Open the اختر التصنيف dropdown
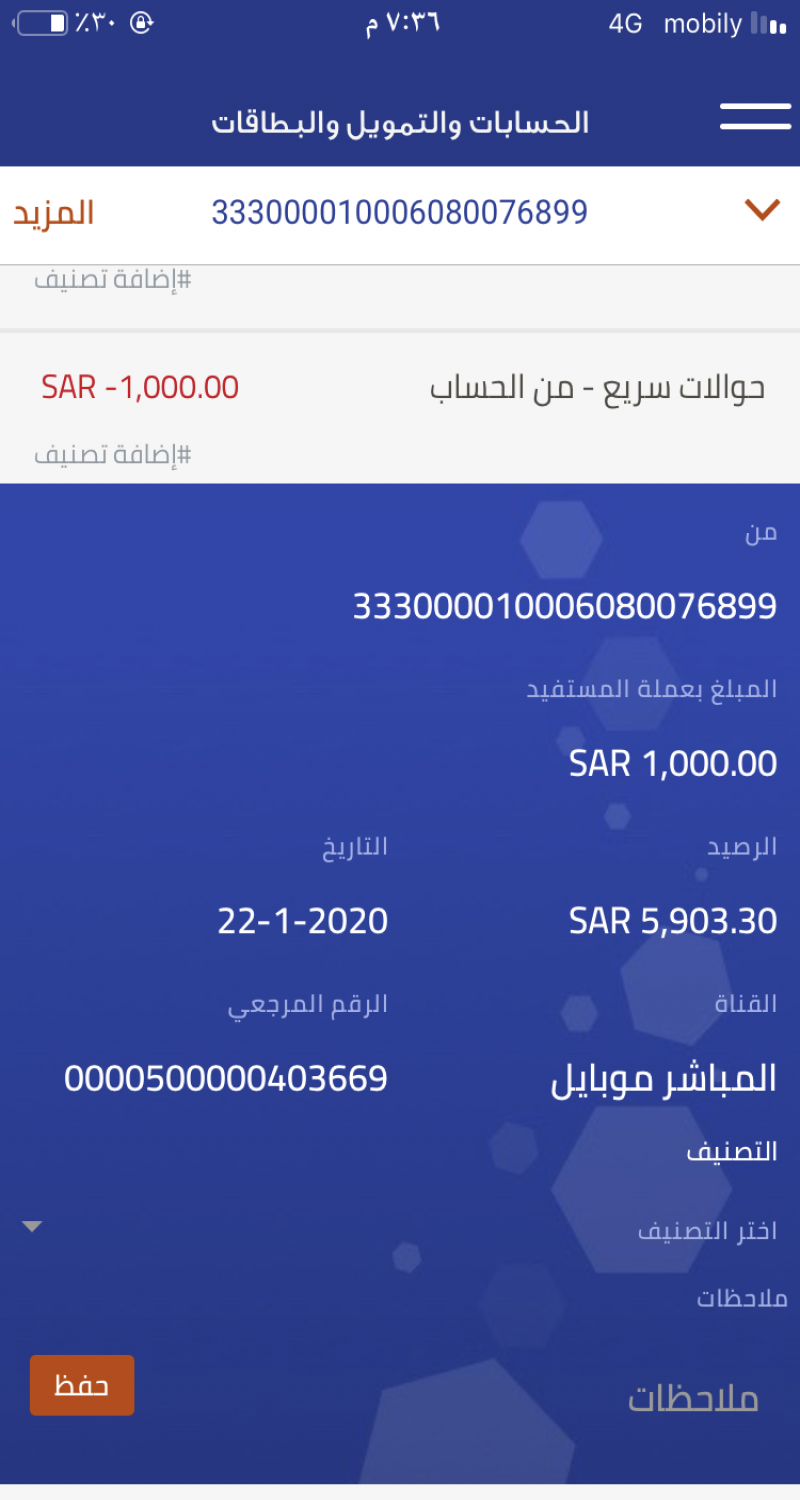The height and width of the screenshot is (1500, 800). pyautogui.click(x=400, y=1229)
